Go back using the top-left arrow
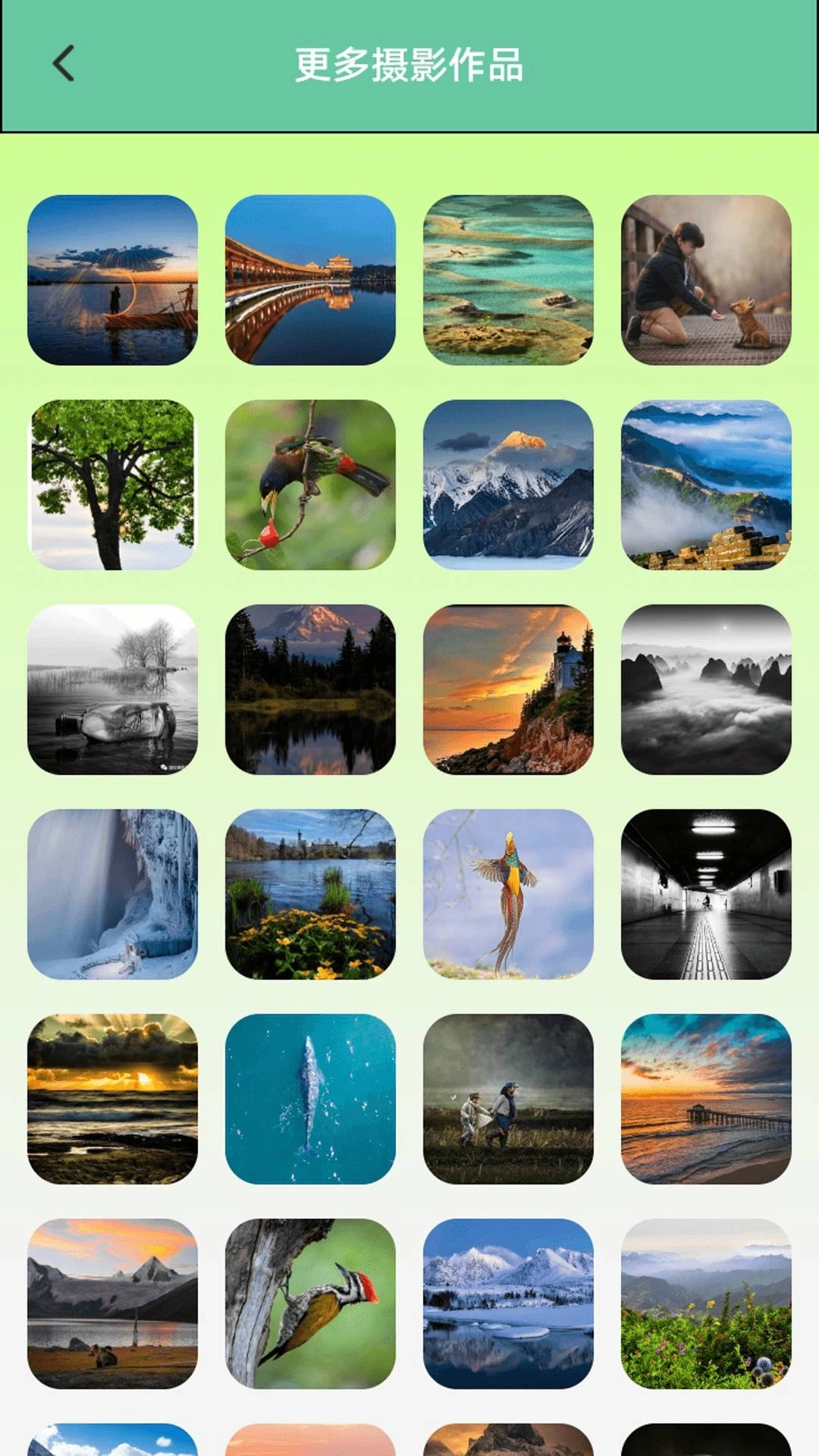The image size is (819, 1456). (64, 63)
